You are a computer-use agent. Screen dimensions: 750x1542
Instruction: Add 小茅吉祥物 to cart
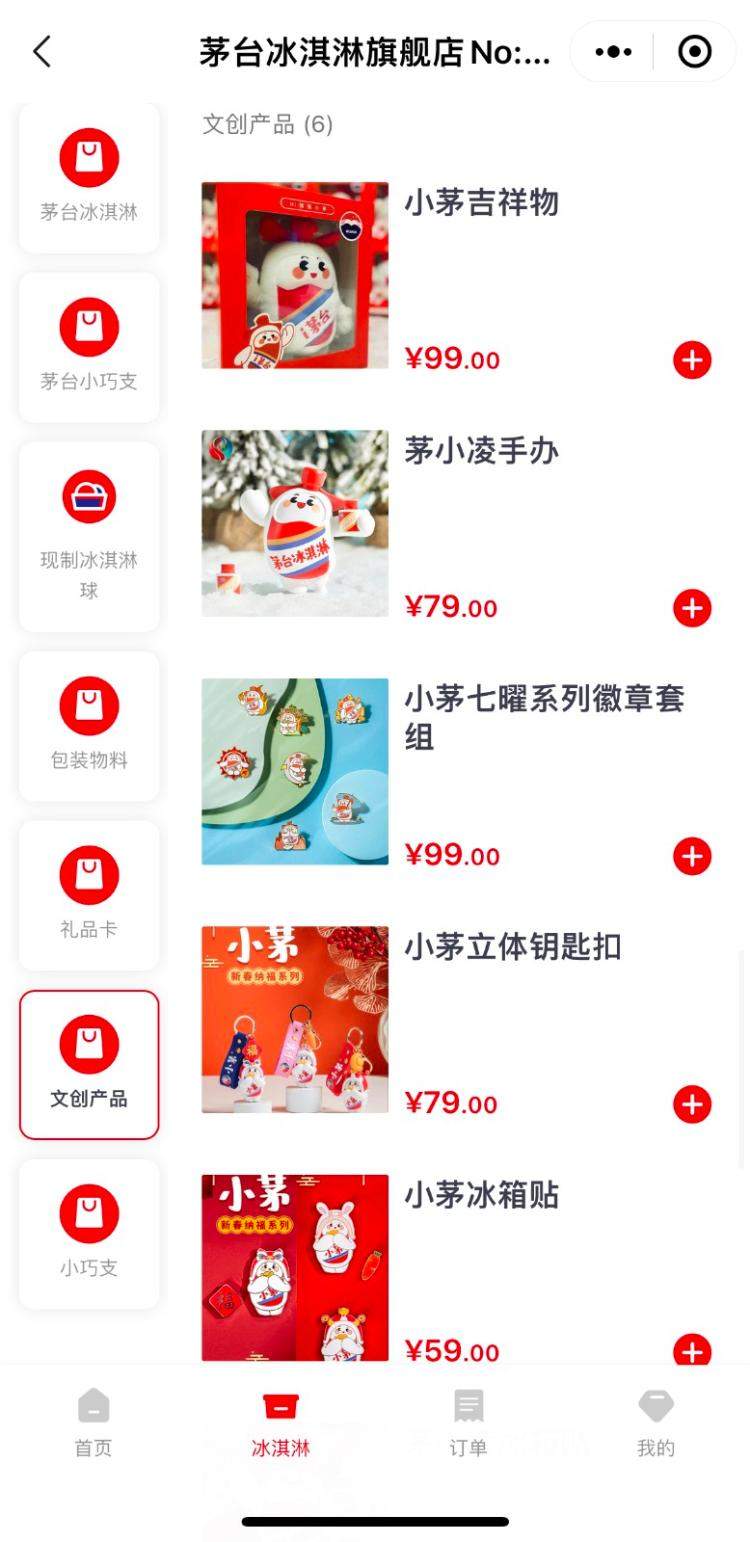click(x=692, y=360)
